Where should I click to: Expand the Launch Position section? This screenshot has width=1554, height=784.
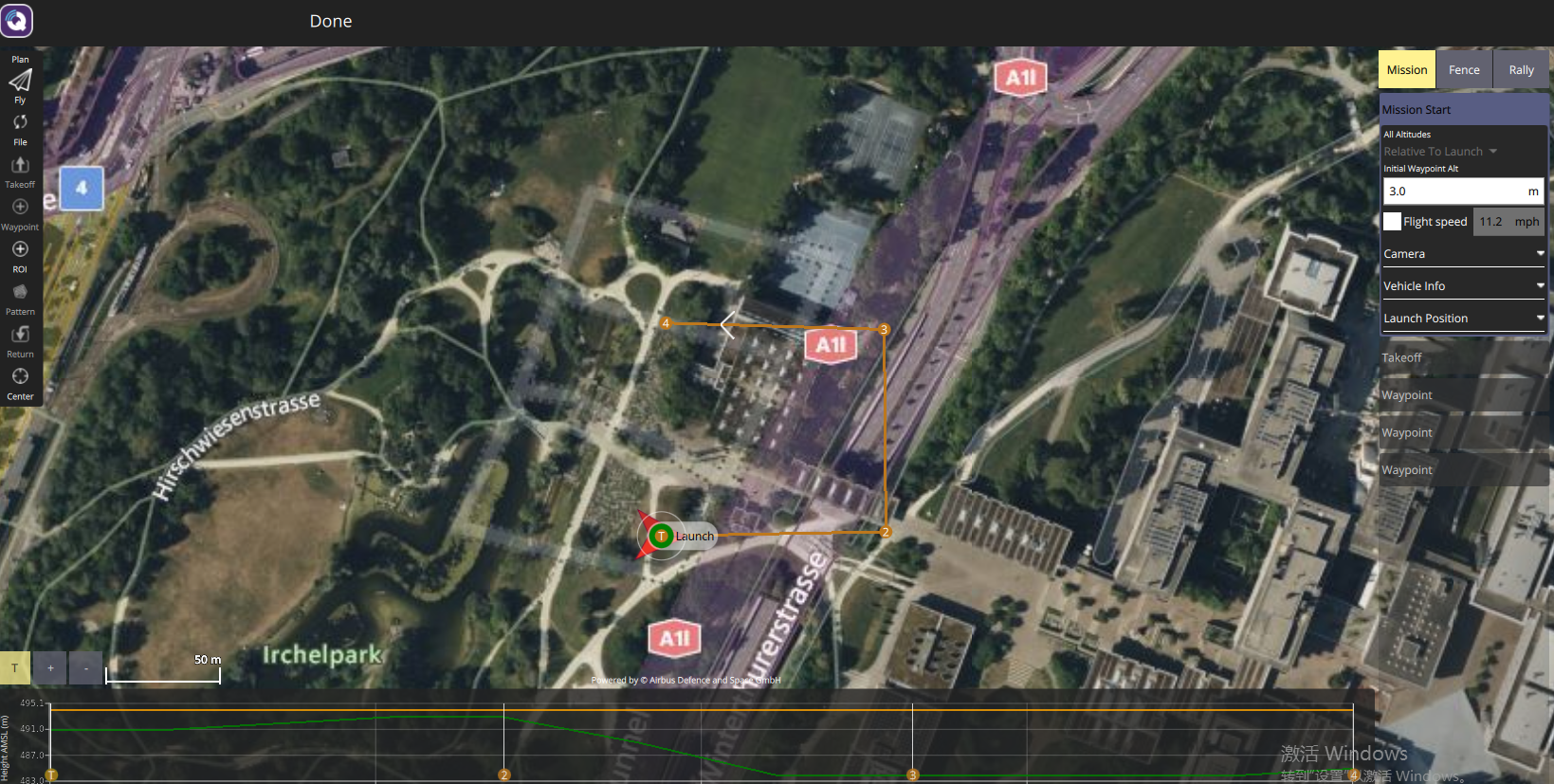point(1463,319)
